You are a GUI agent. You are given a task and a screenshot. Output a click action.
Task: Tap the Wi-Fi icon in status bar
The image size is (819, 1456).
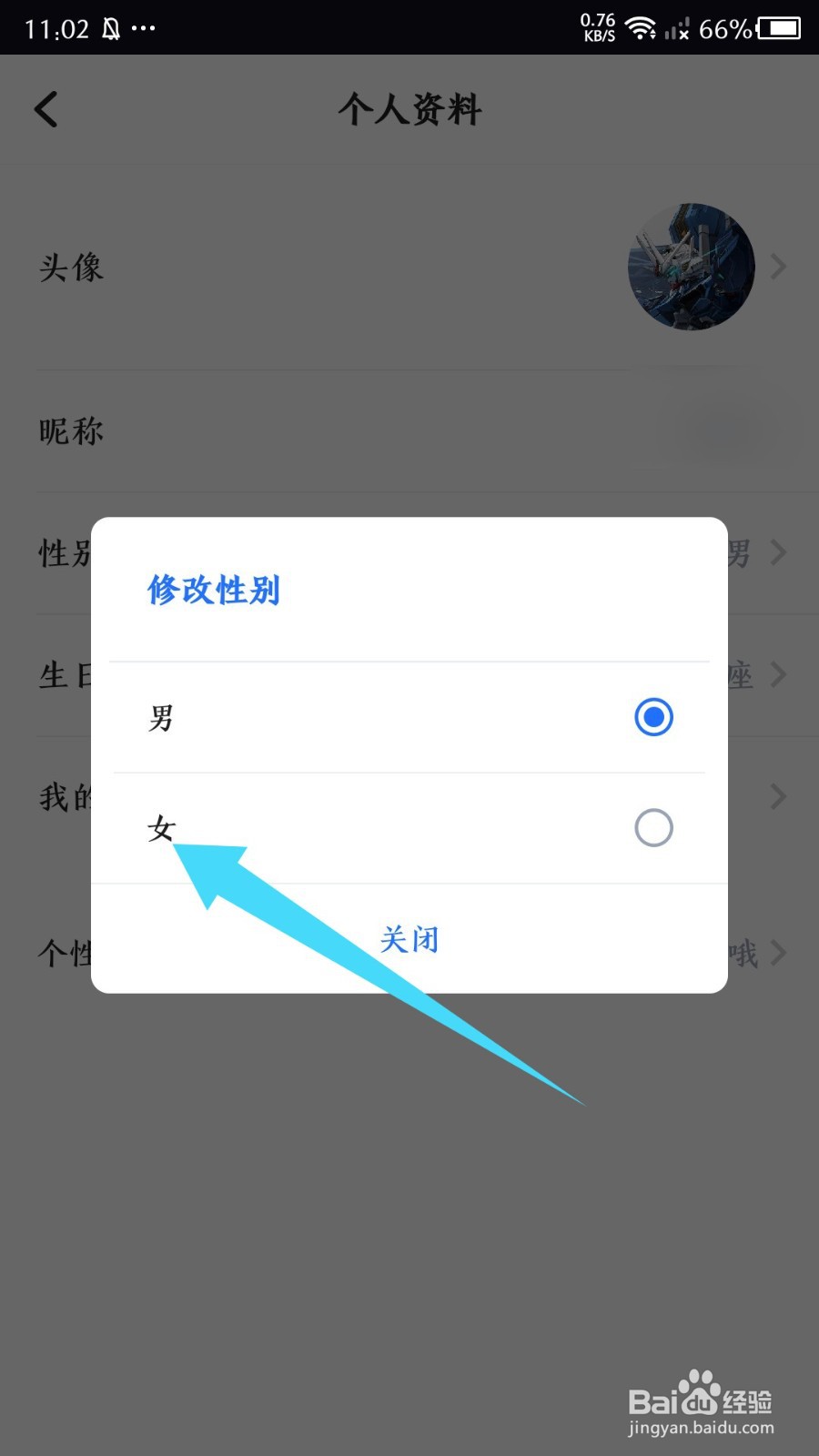click(x=642, y=27)
